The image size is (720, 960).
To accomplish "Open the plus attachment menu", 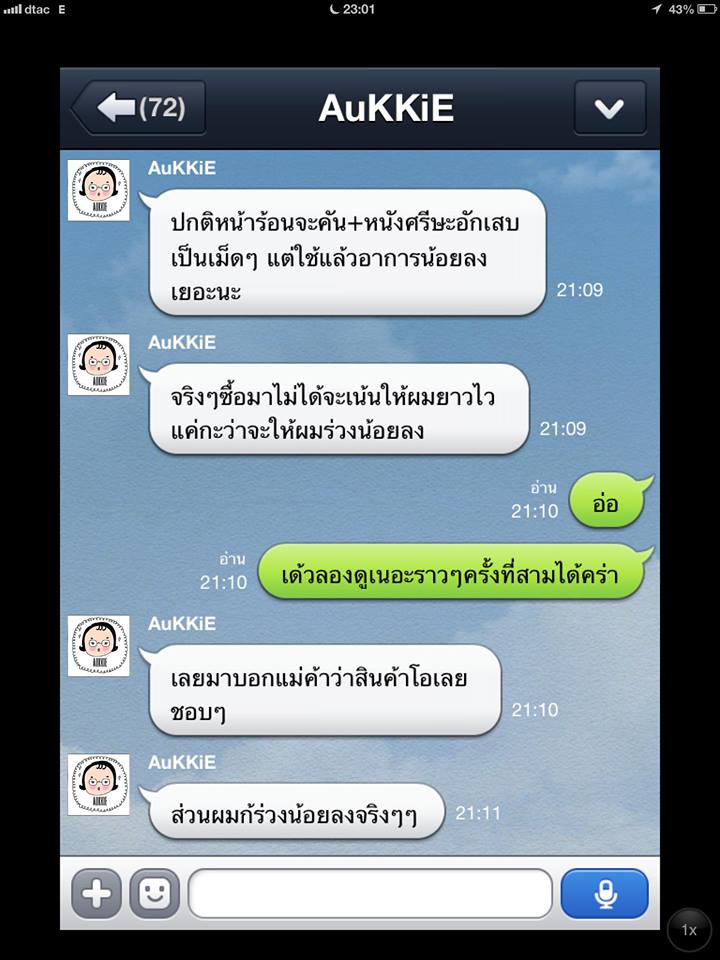I will coord(96,893).
